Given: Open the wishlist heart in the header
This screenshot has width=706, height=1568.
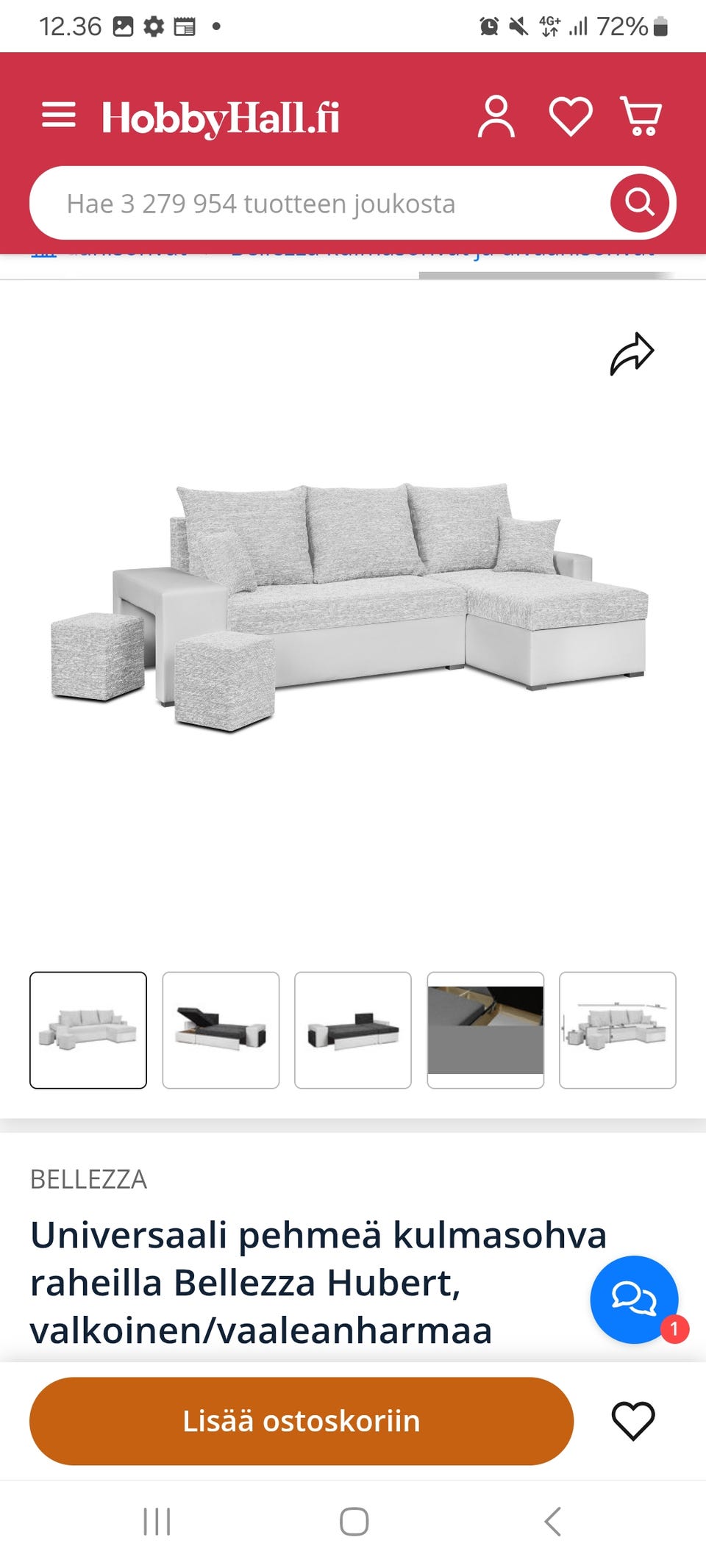Looking at the screenshot, I should point(571,117).
